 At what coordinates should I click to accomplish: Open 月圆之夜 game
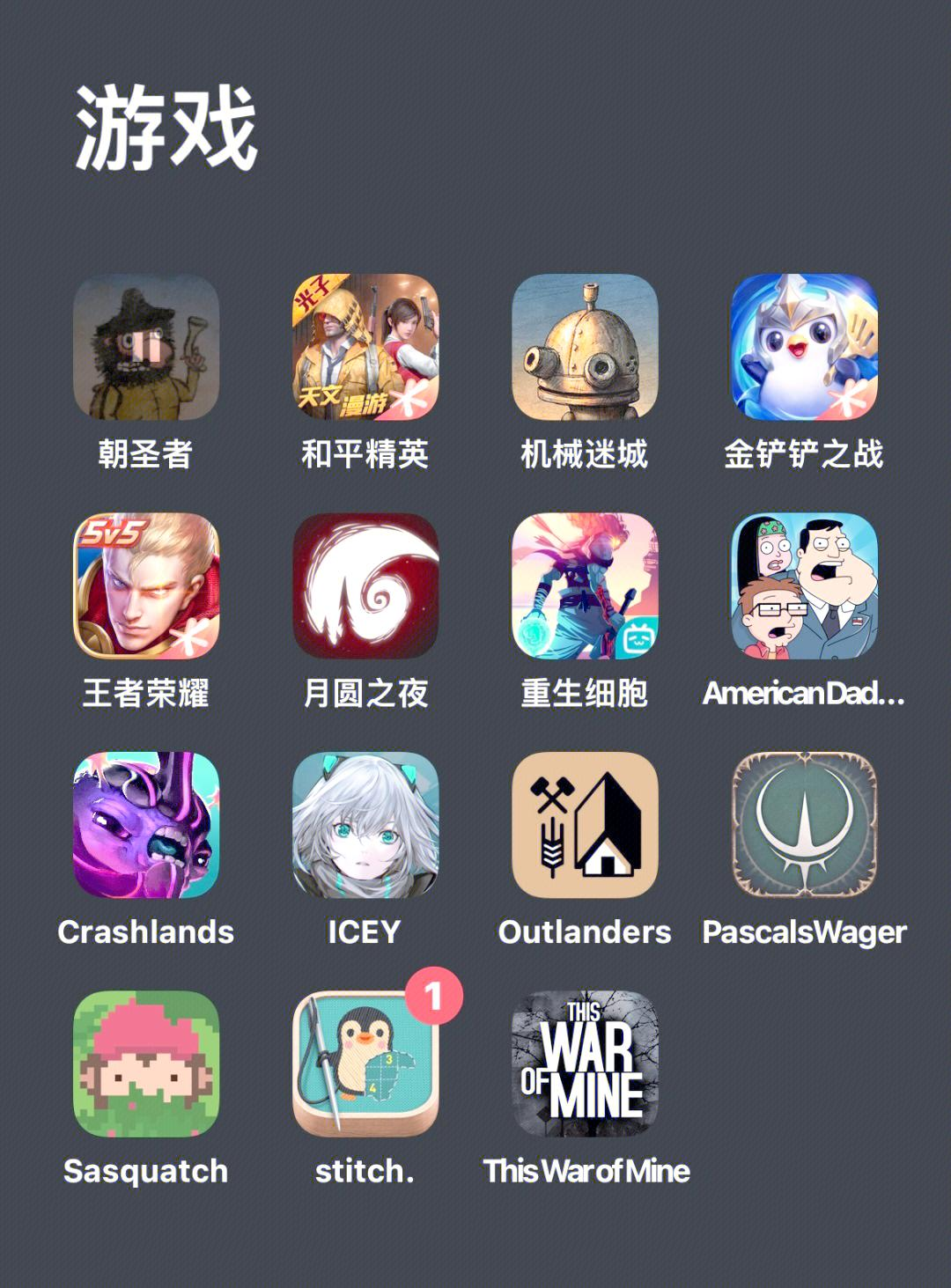coord(365,586)
